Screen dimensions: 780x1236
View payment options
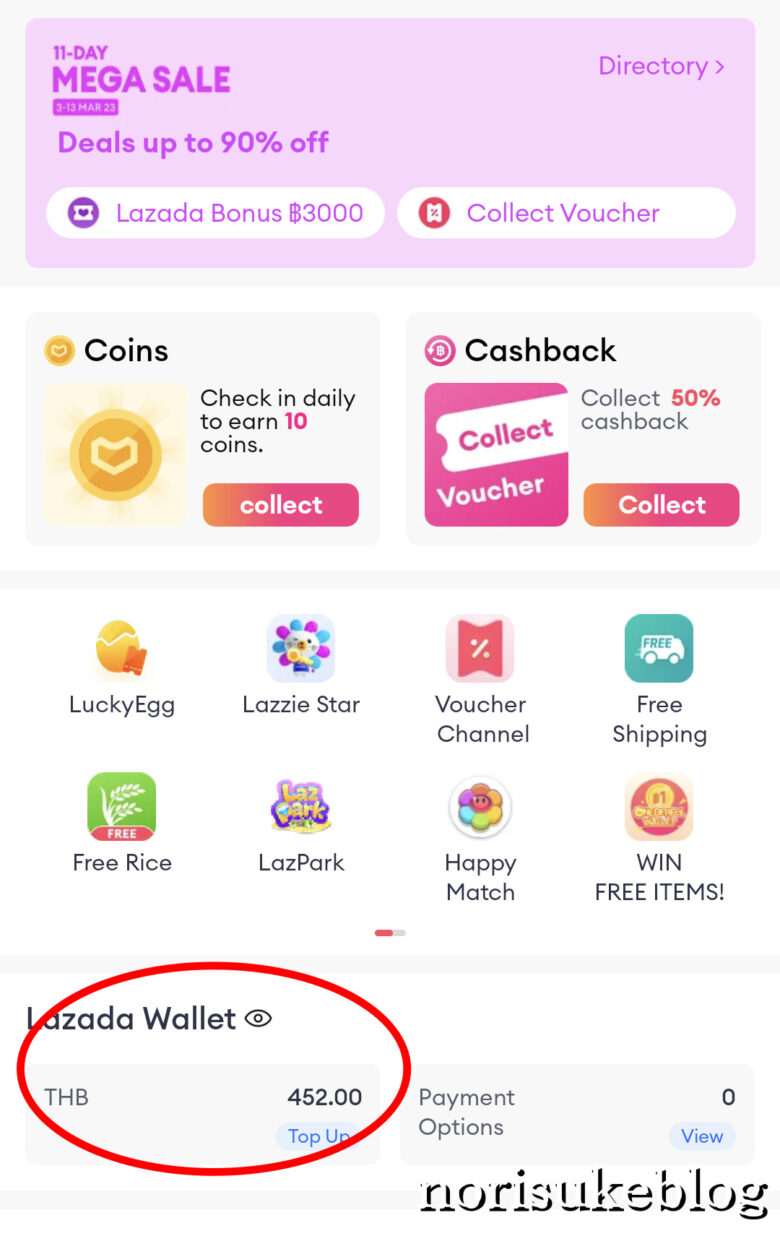pos(701,1136)
